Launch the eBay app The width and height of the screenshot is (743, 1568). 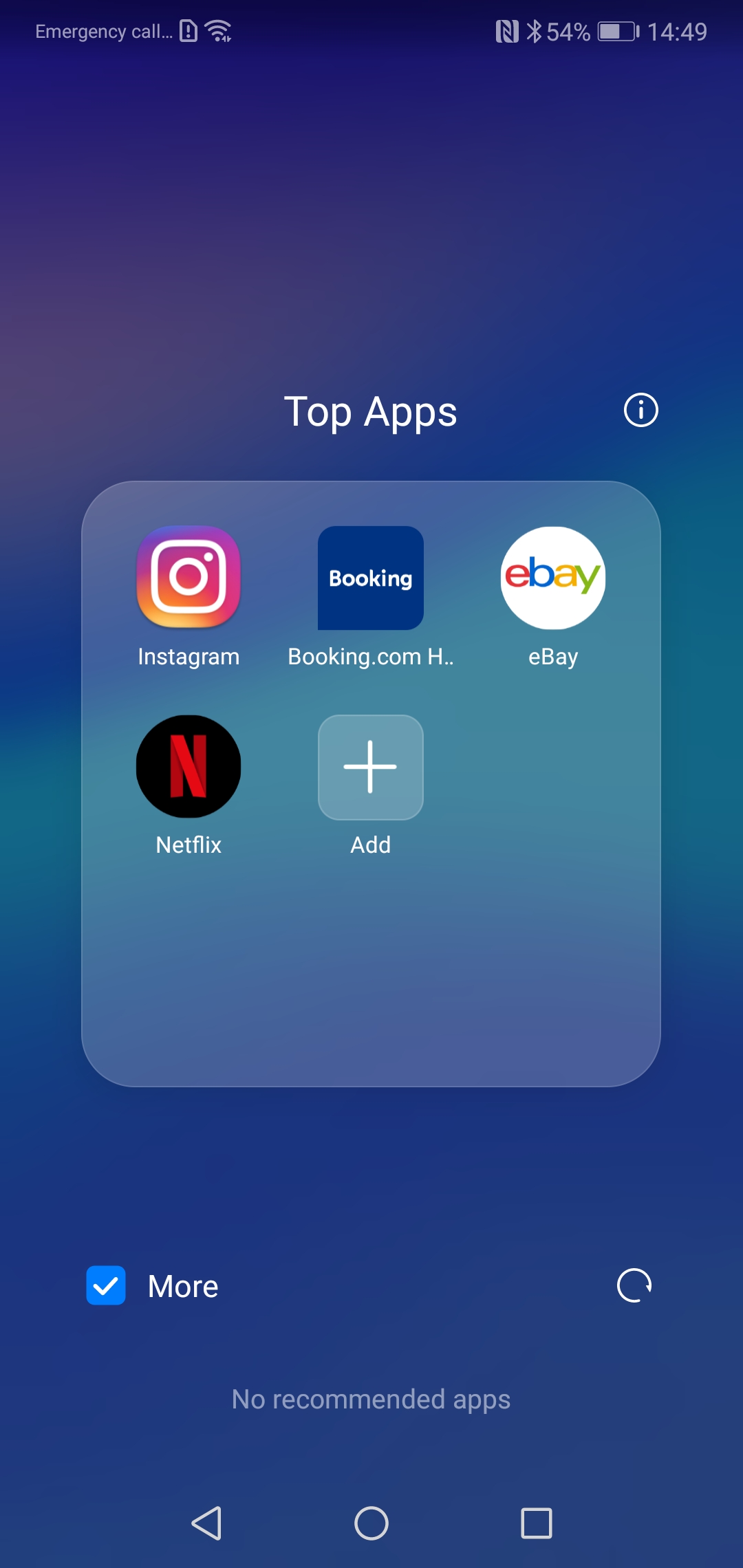(552, 578)
